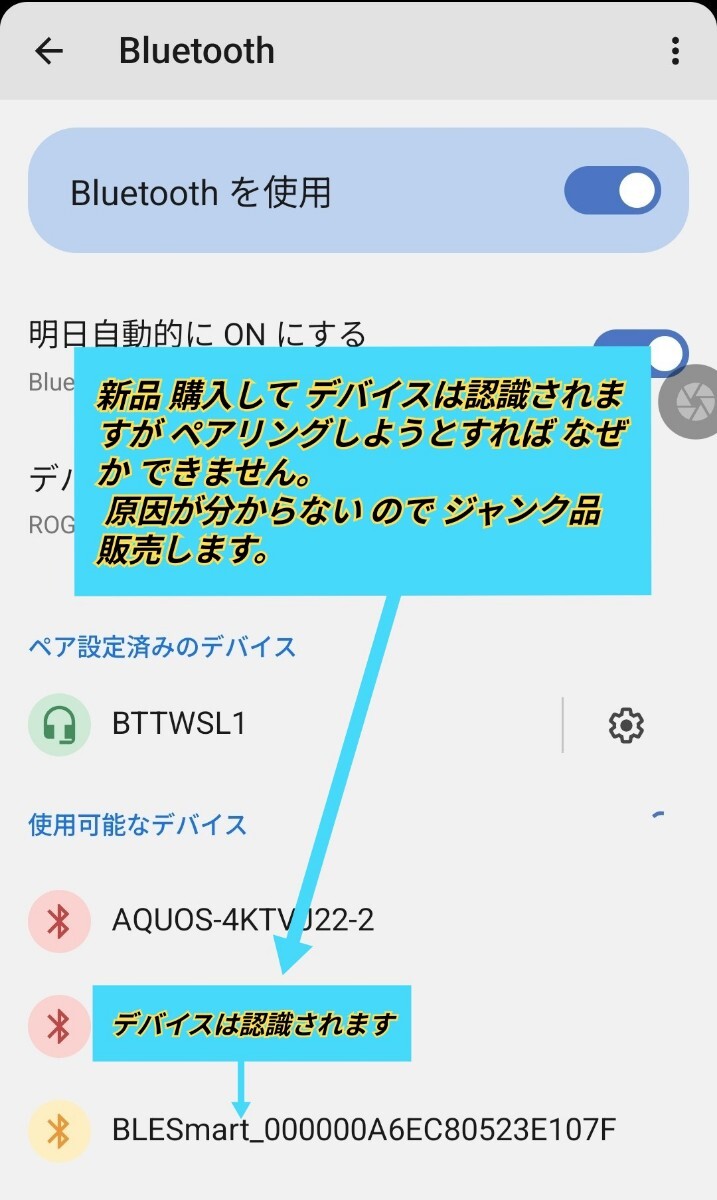Open the overflow menu
The width and height of the screenshot is (717, 1200).
pos(676,51)
